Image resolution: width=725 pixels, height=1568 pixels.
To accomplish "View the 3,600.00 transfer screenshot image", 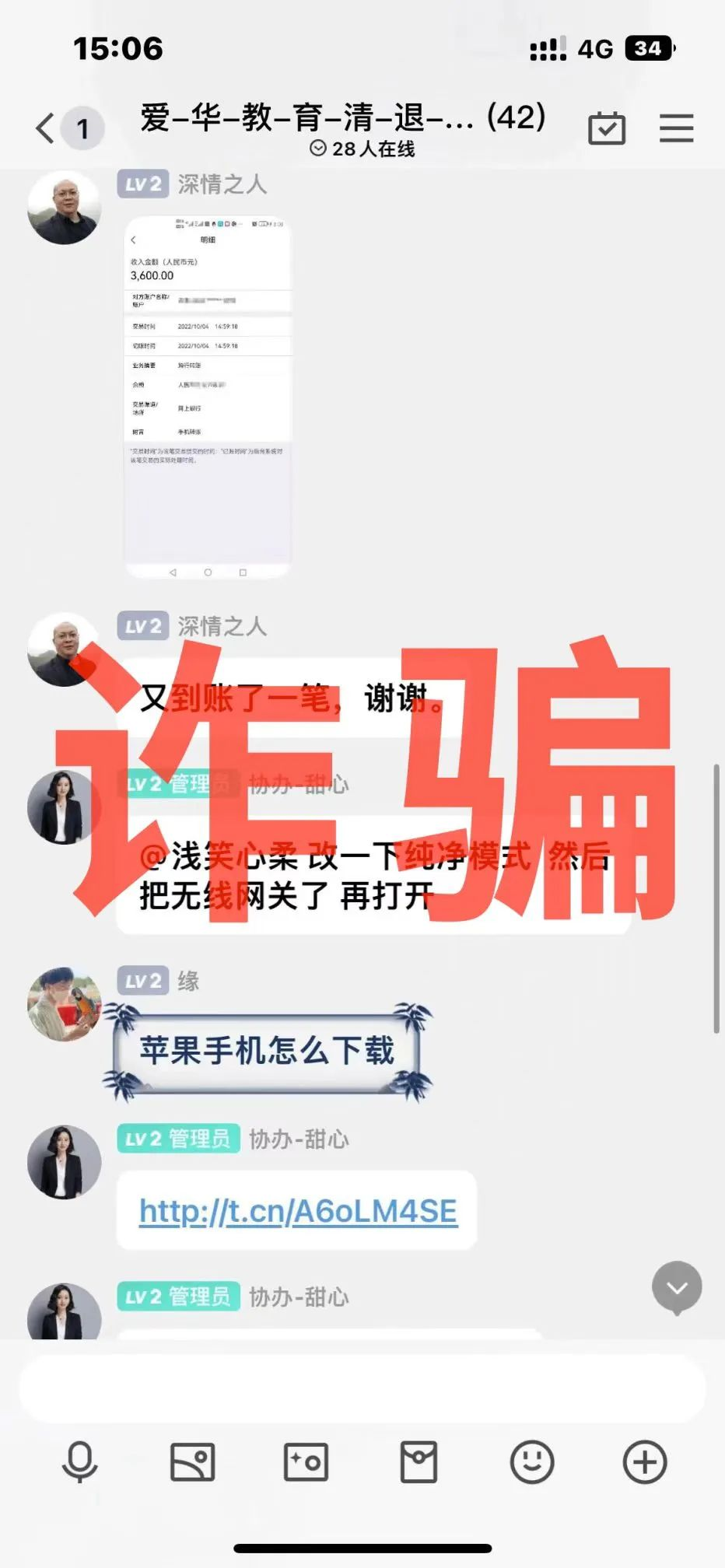I will 208,397.
